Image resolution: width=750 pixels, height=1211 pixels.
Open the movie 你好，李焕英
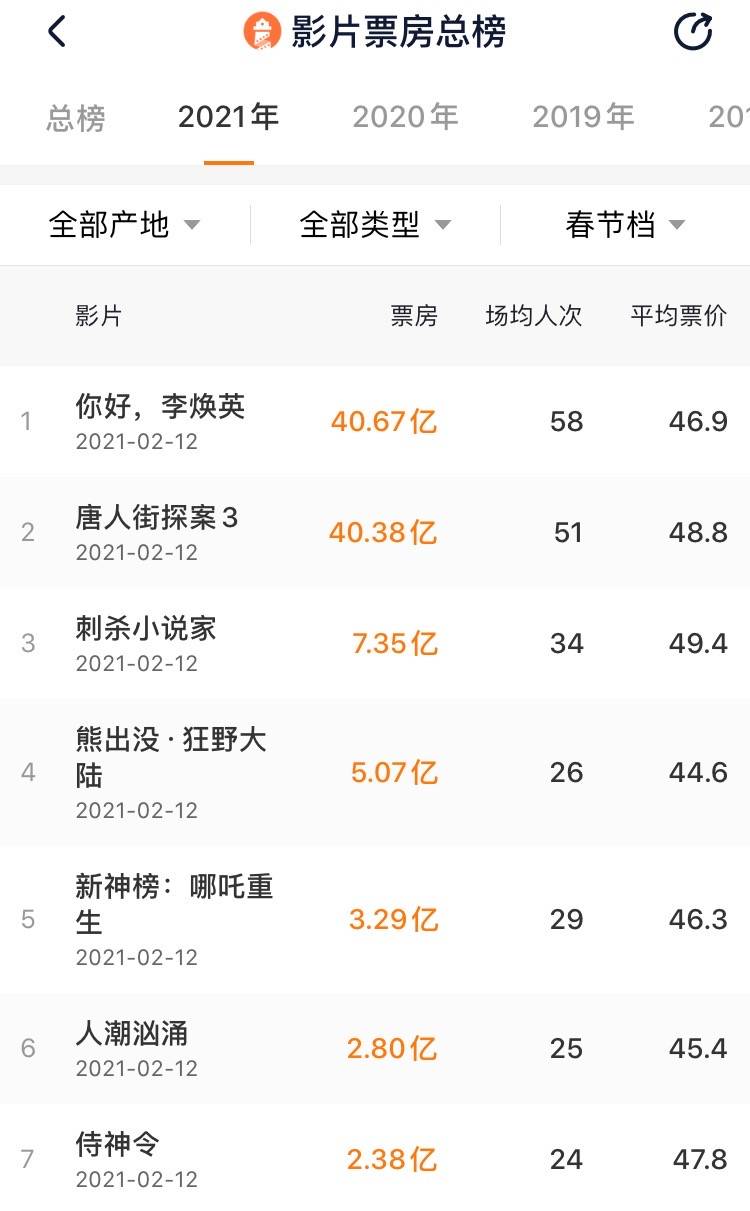coord(375,421)
